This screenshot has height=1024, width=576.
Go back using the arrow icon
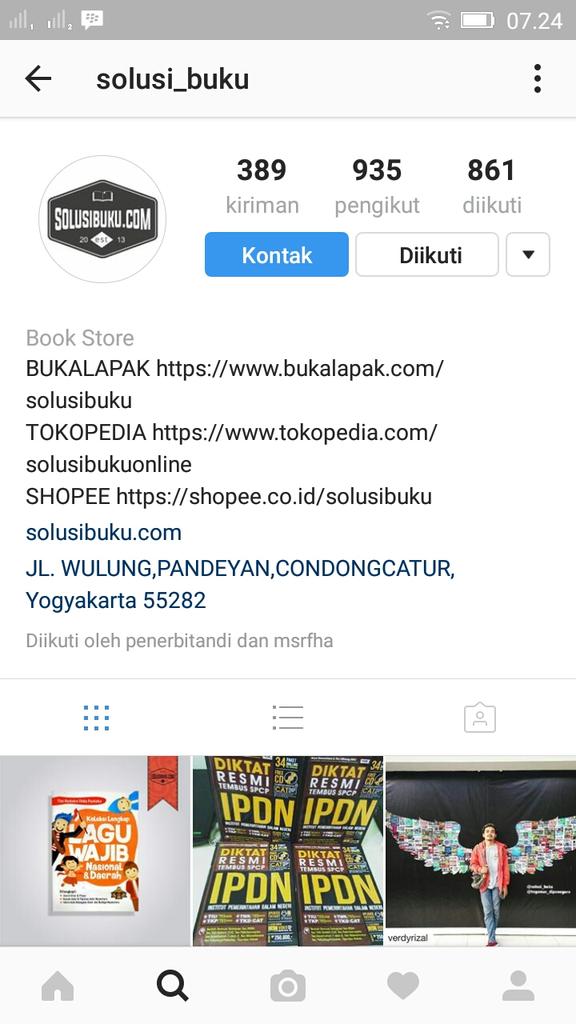pos(38,79)
